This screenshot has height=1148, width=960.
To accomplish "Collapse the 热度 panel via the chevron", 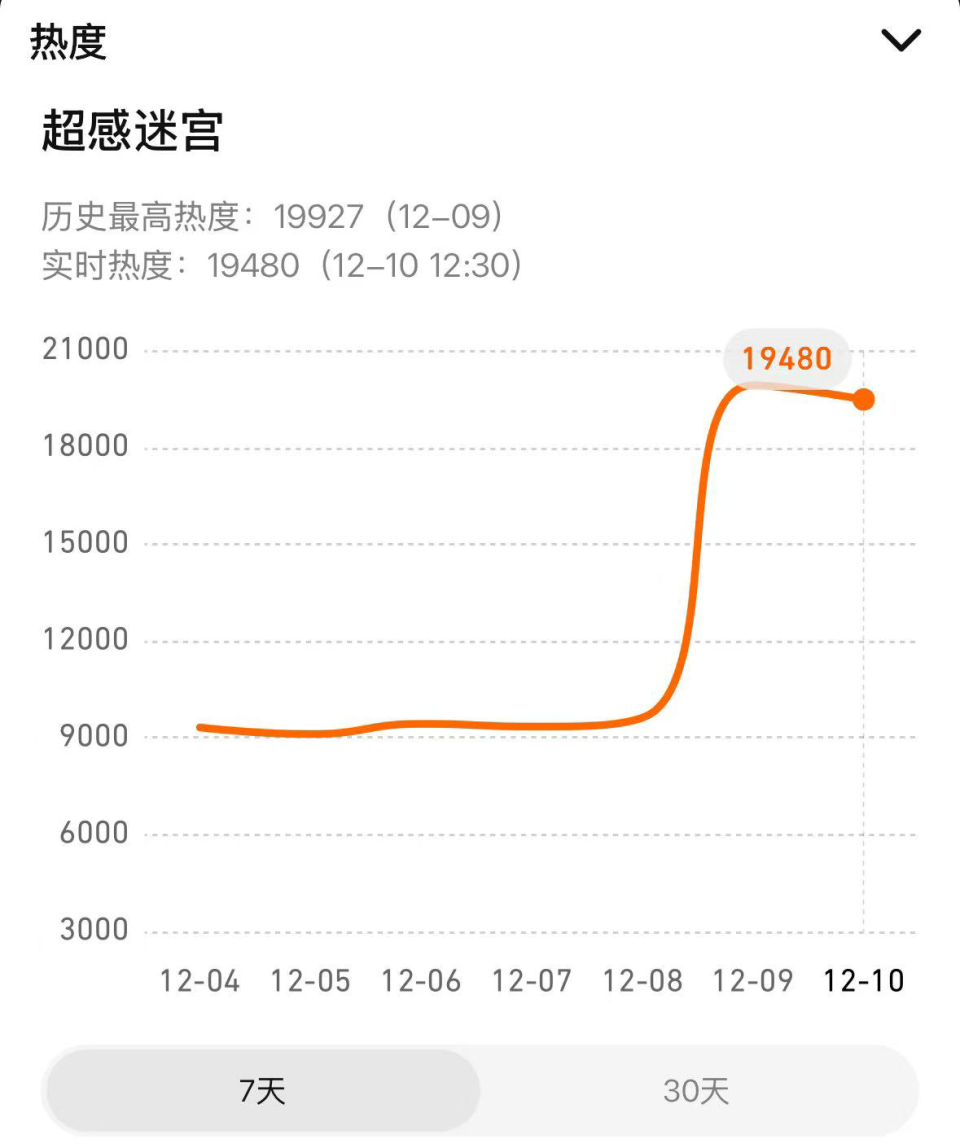I will pyautogui.click(x=901, y=38).
